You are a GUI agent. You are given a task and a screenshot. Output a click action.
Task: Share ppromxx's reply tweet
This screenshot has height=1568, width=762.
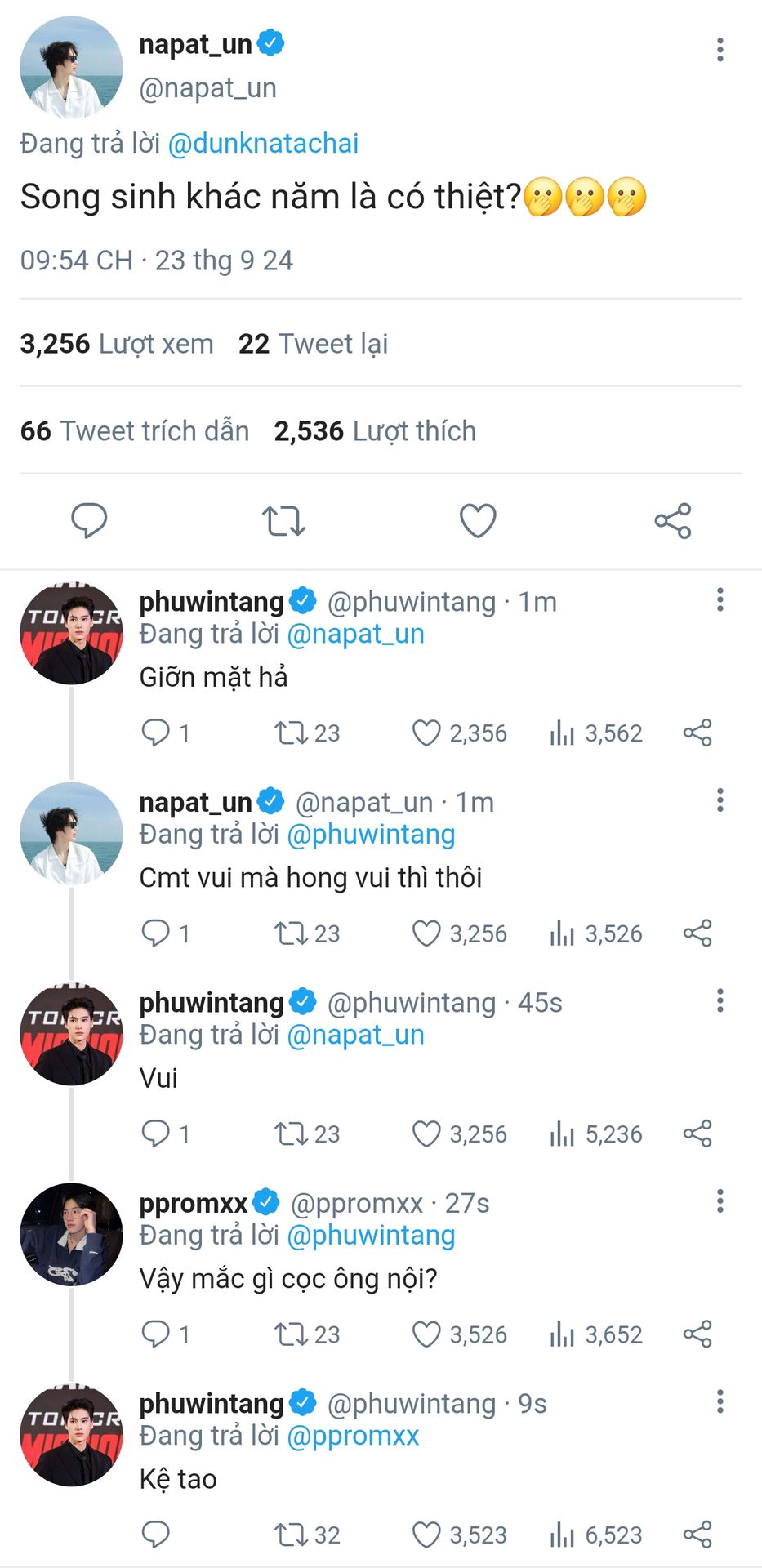tap(697, 1334)
